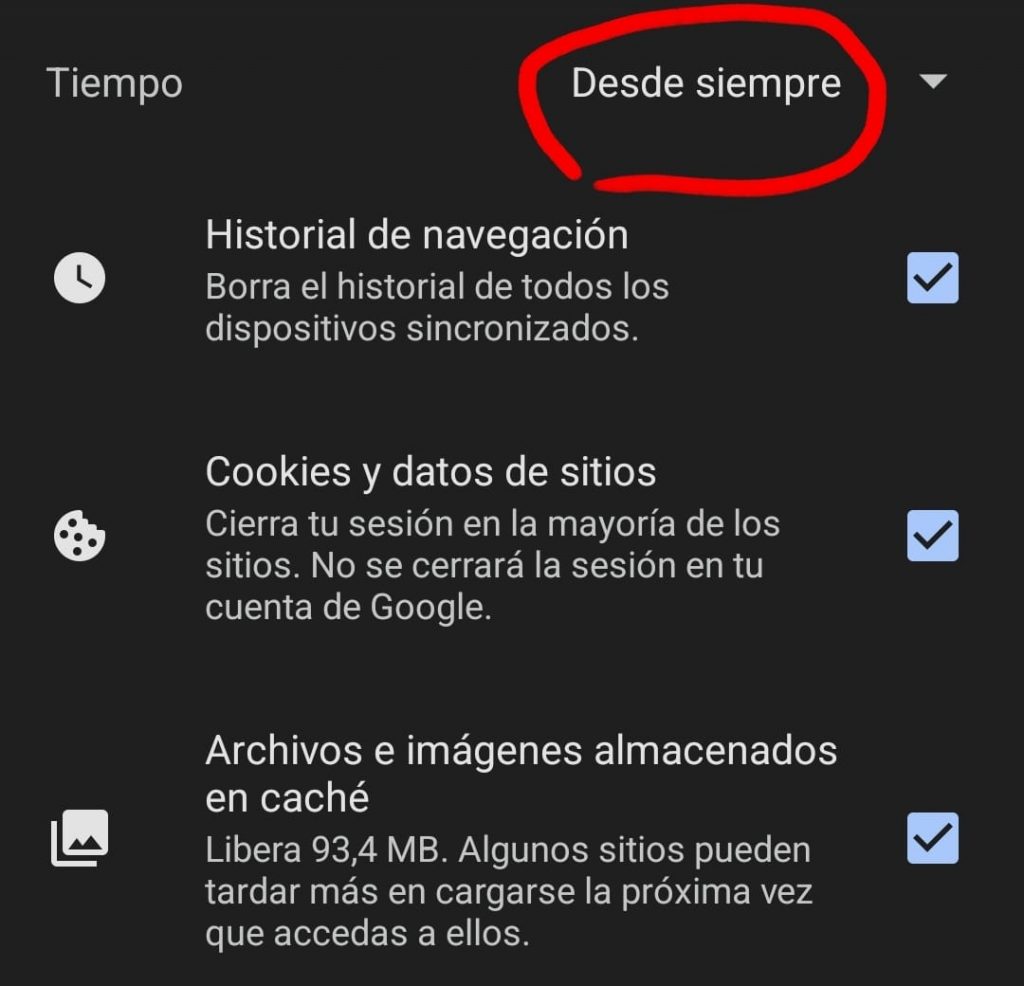The height and width of the screenshot is (986, 1024).
Task: Open the Tiempo range dropdown
Action: pos(932,83)
